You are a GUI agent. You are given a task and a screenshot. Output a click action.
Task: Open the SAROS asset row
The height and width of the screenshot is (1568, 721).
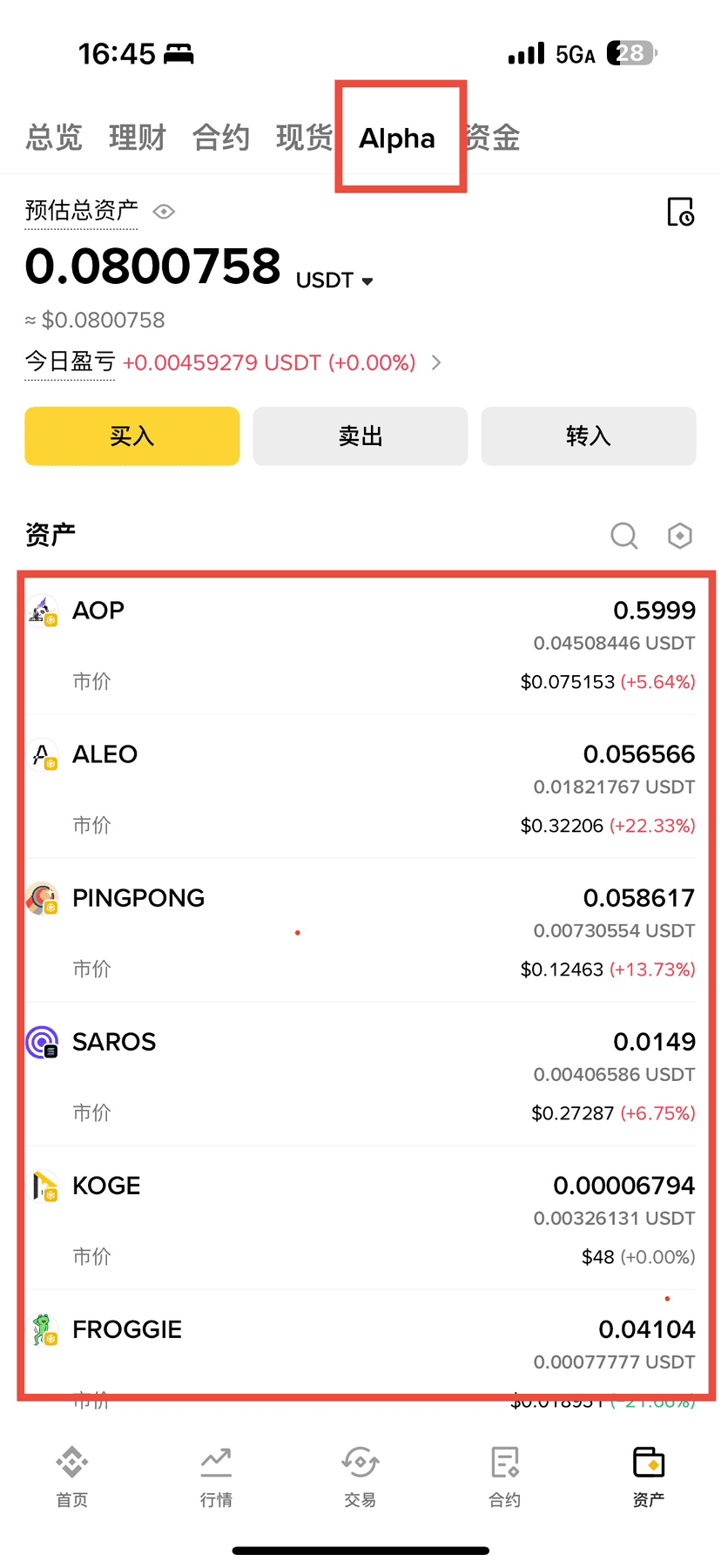click(x=360, y=1076)
